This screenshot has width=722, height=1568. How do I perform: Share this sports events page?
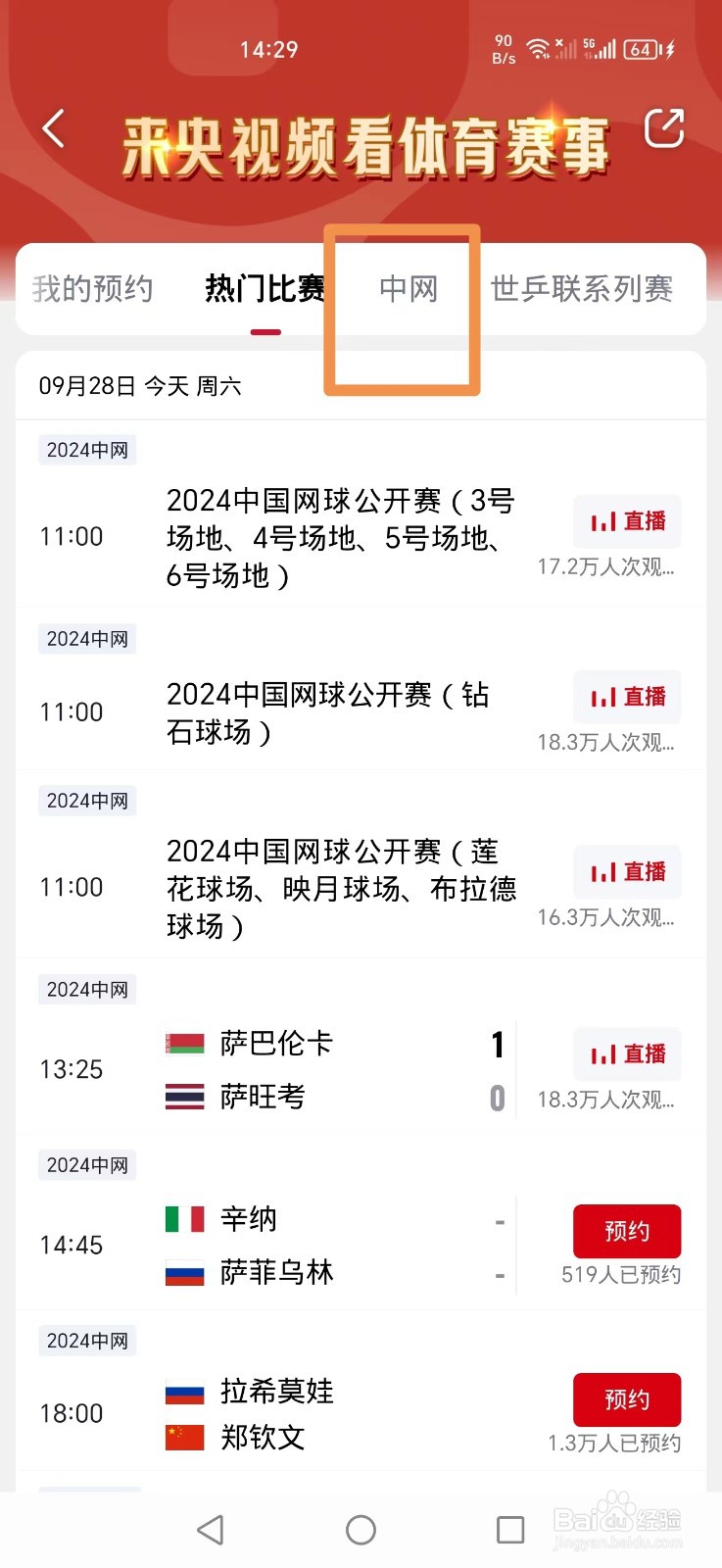click(663, 128)
